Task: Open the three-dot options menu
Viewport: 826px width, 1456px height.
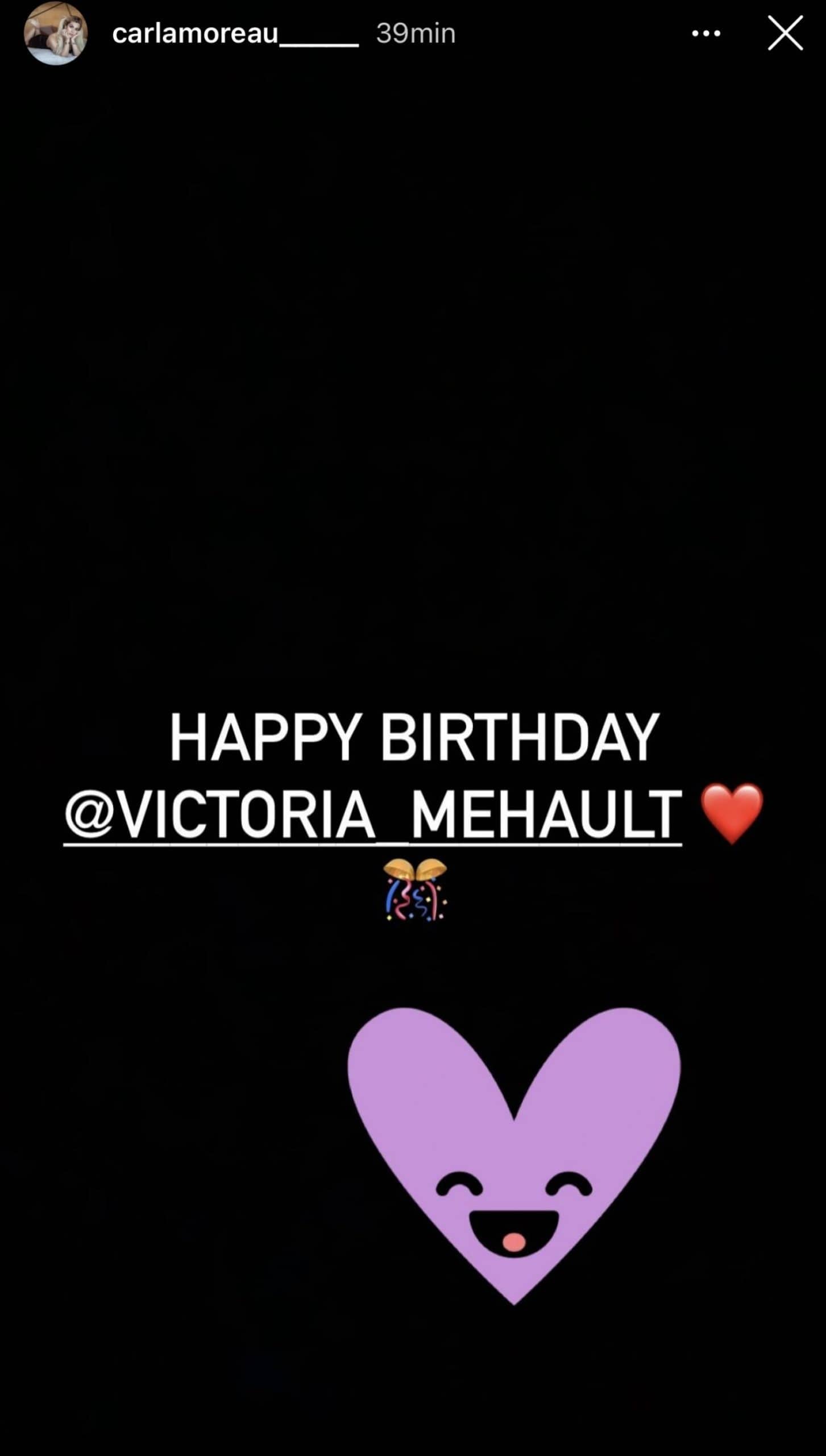Action: coord(705,34)
